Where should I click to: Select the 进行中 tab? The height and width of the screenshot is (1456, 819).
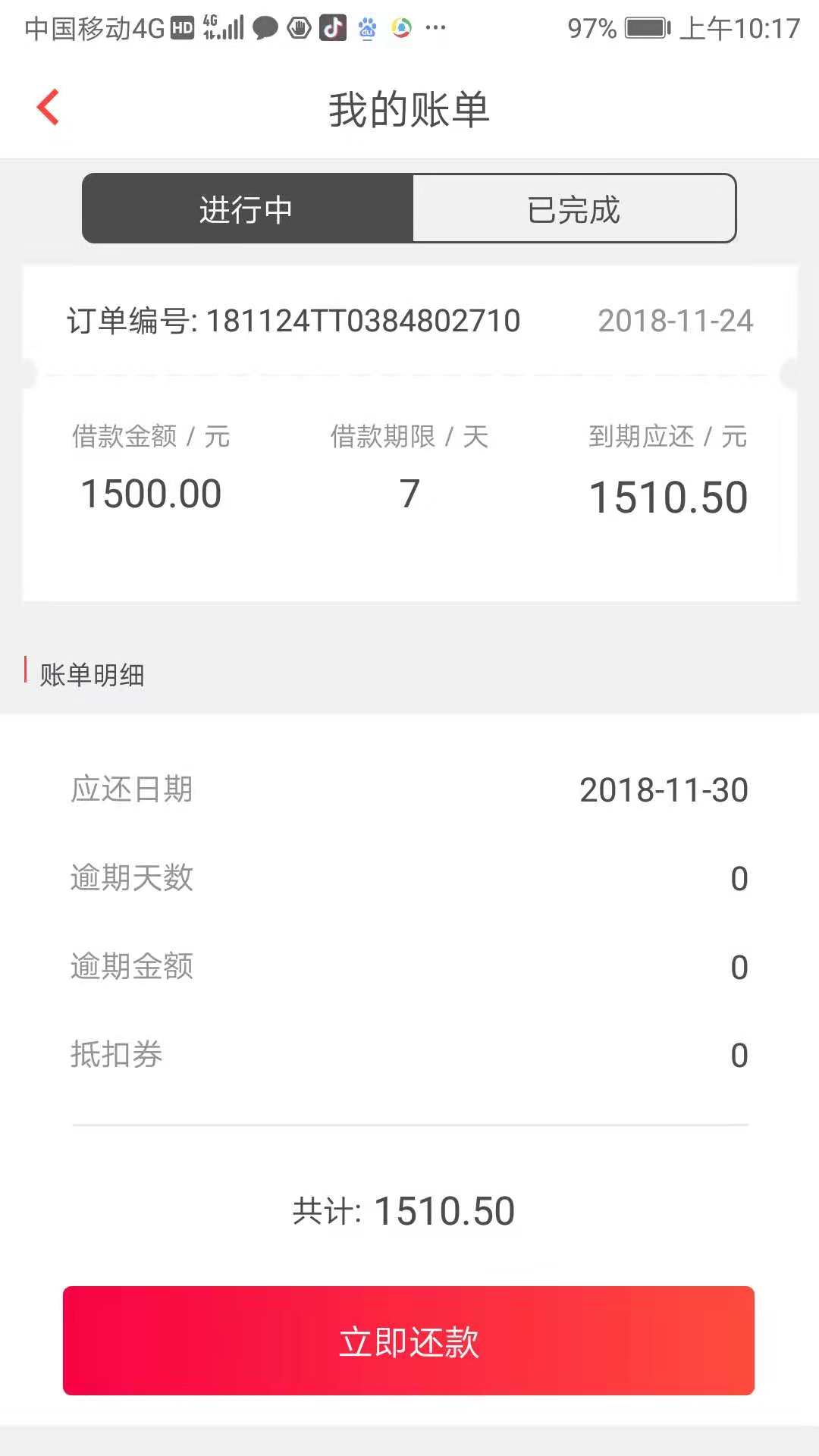(x=247, y=209)
